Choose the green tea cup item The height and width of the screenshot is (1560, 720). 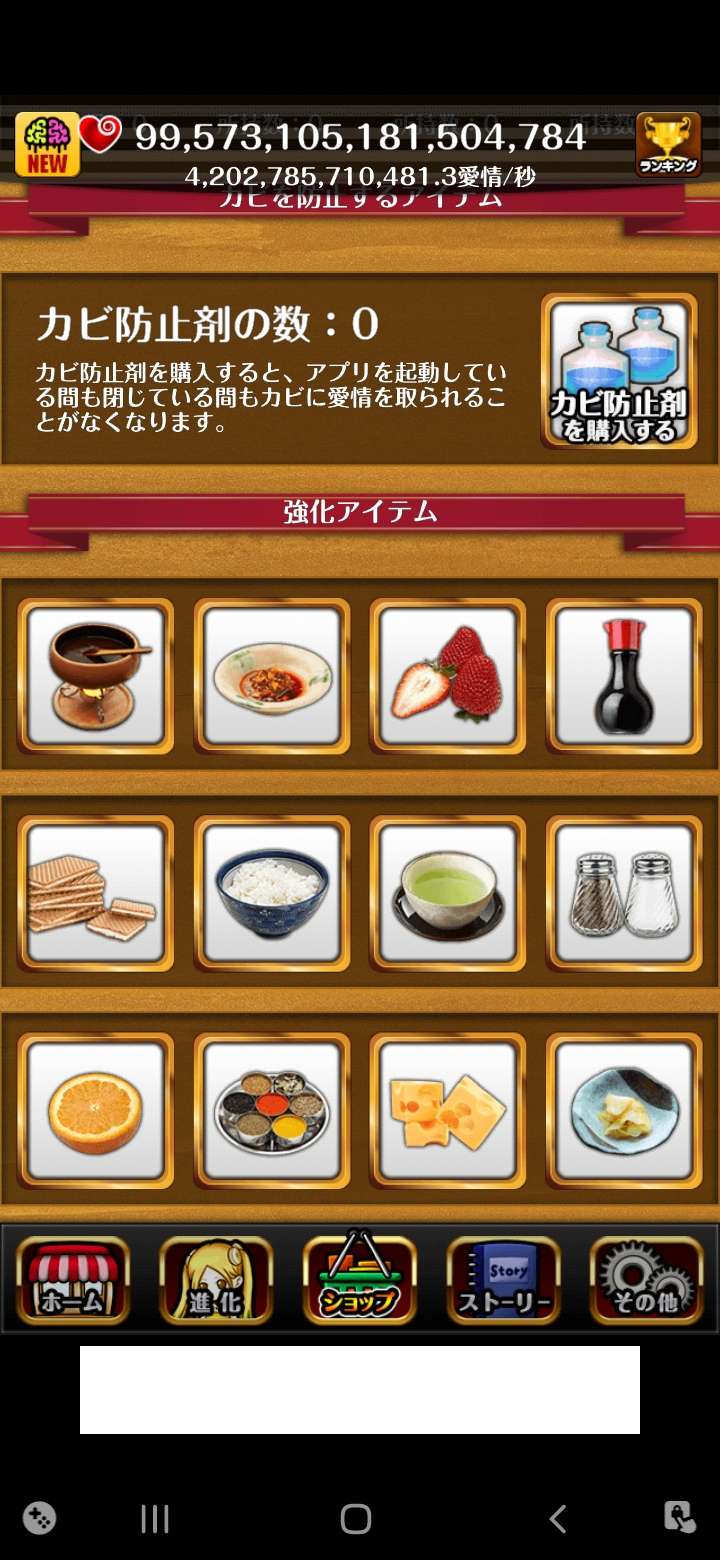pyautogui.click(x=448, y=893)
